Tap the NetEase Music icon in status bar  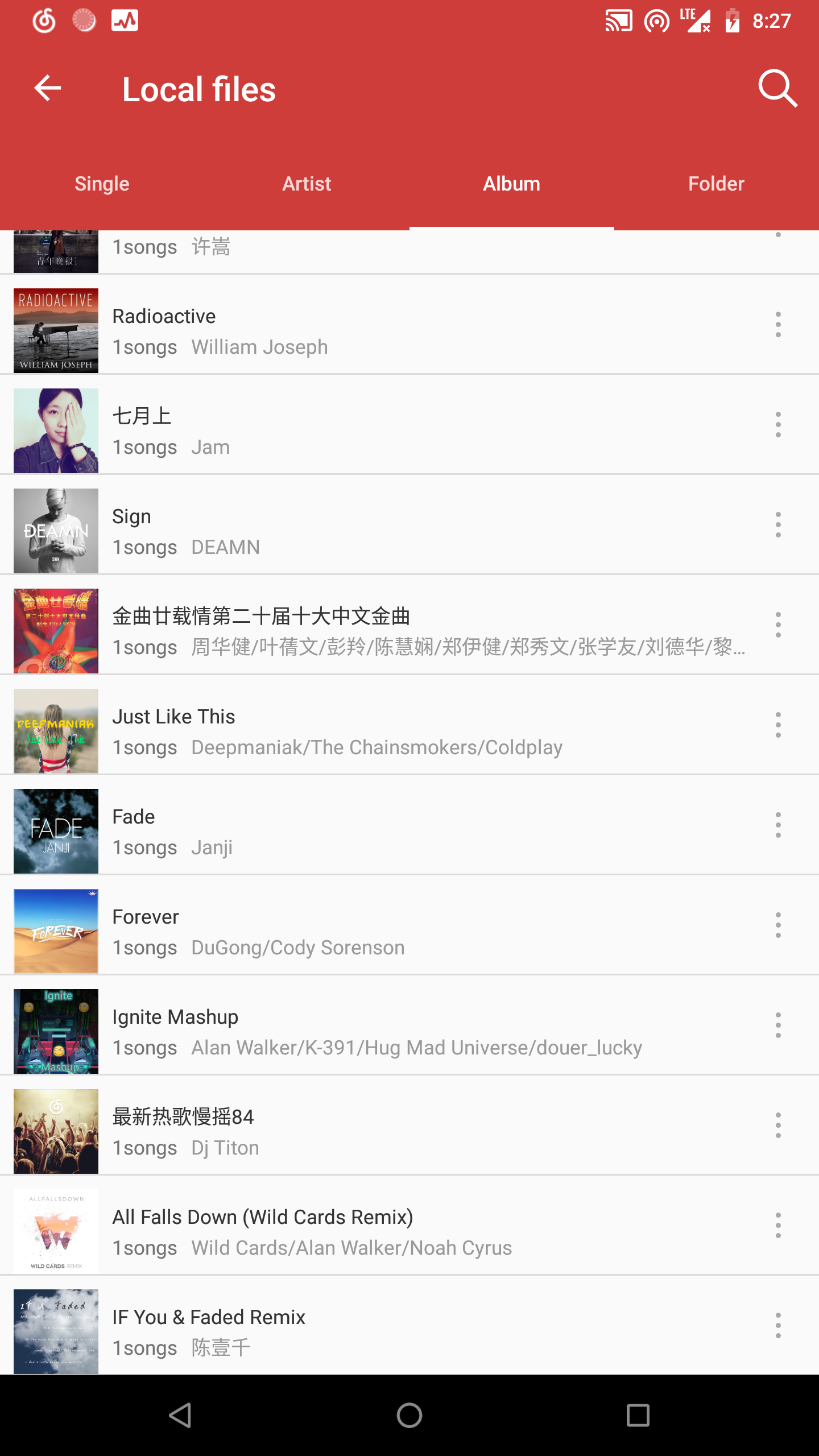43,20
